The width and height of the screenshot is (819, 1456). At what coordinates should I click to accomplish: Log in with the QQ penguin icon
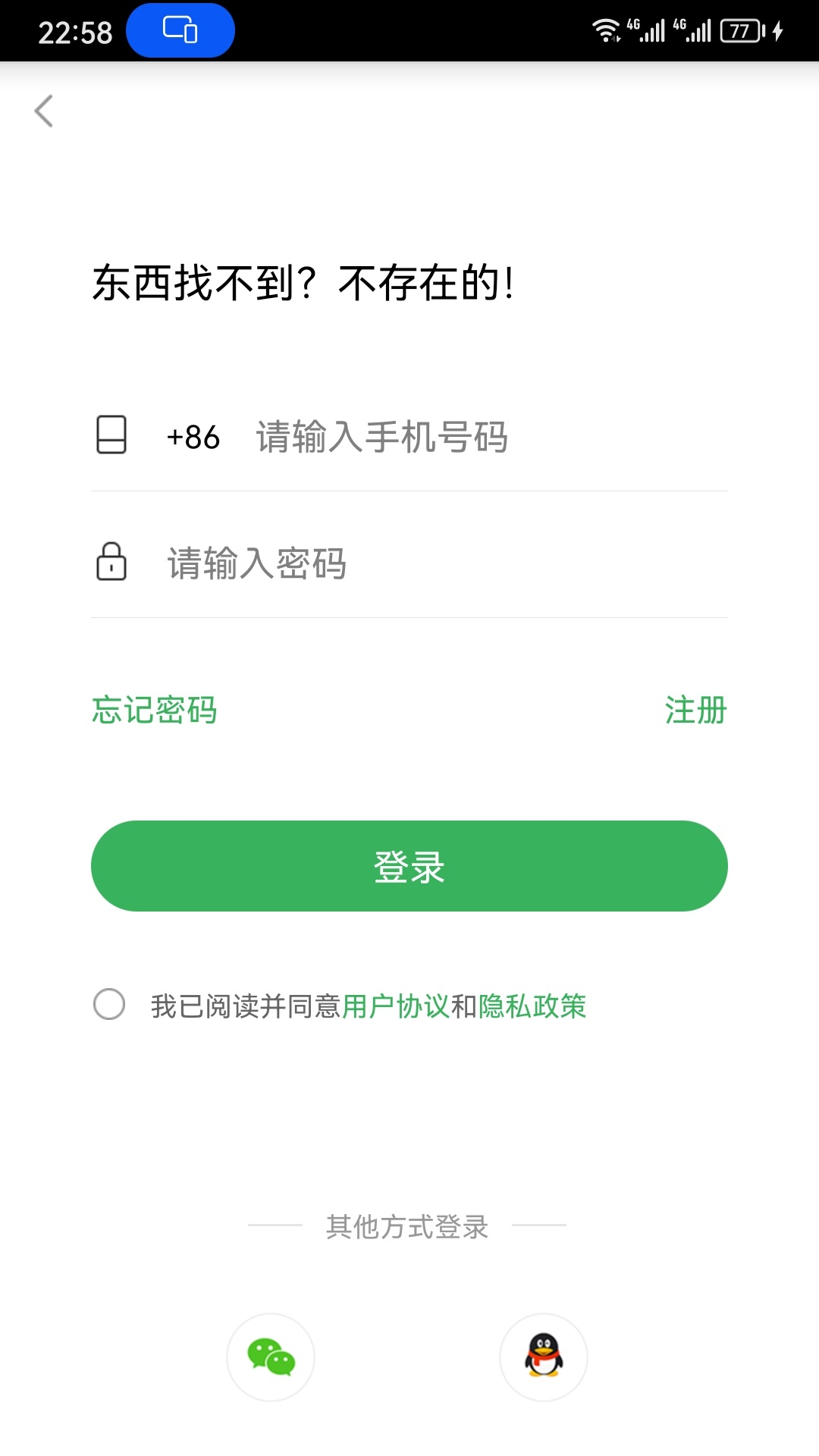pos(544,1357)
